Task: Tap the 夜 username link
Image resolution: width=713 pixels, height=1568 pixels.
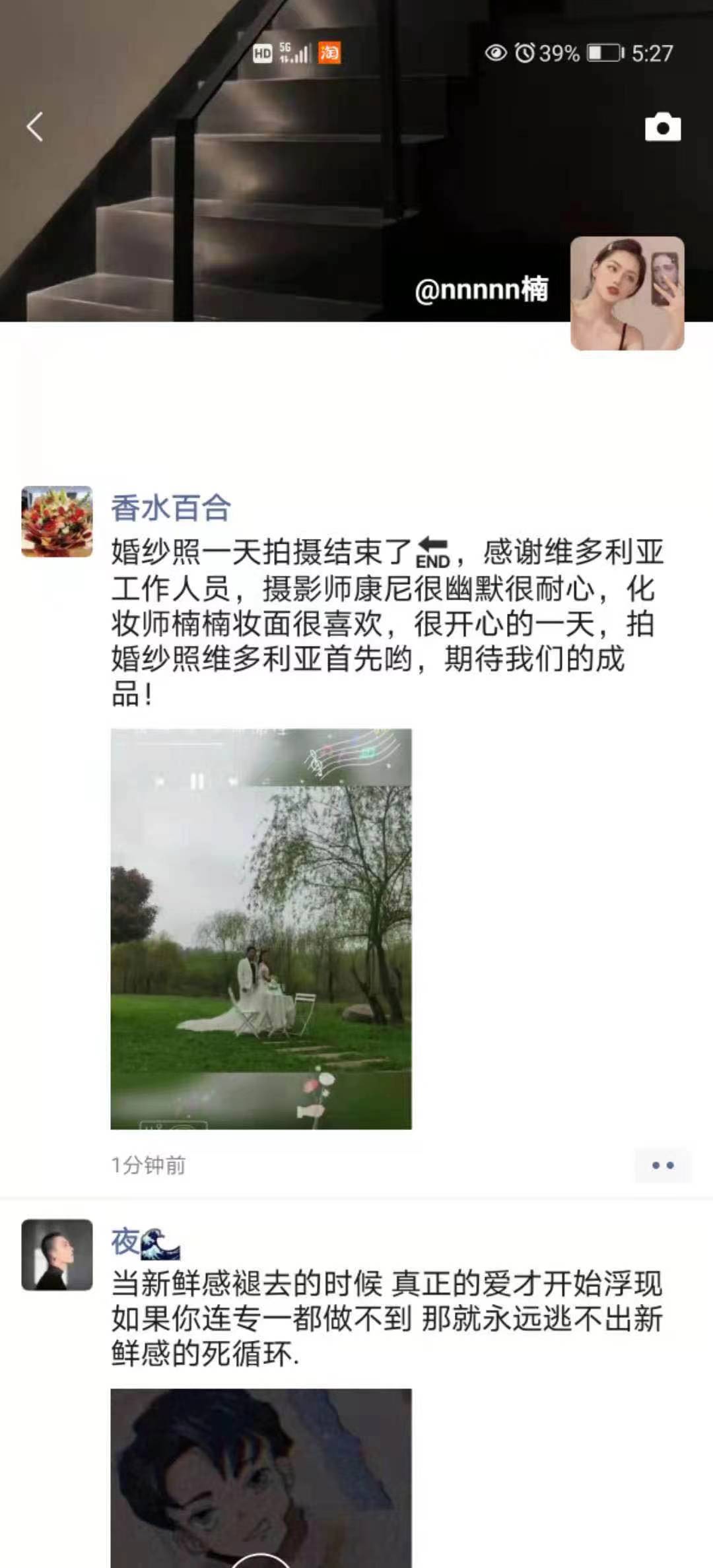Action: click(x=145, y=1243)
